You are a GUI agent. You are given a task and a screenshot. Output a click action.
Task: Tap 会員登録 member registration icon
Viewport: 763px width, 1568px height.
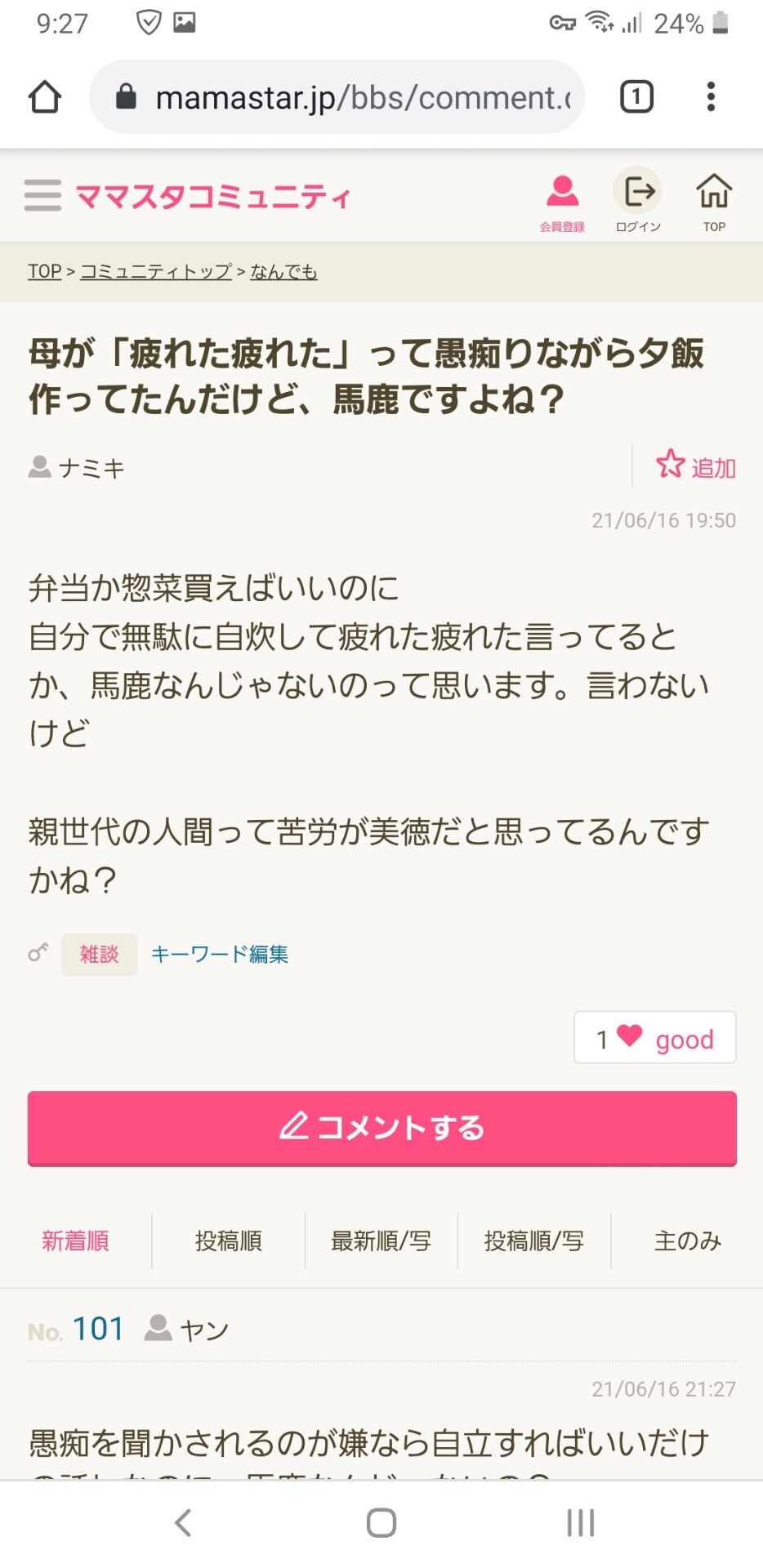pyautogui.click(x=562, y=204)
